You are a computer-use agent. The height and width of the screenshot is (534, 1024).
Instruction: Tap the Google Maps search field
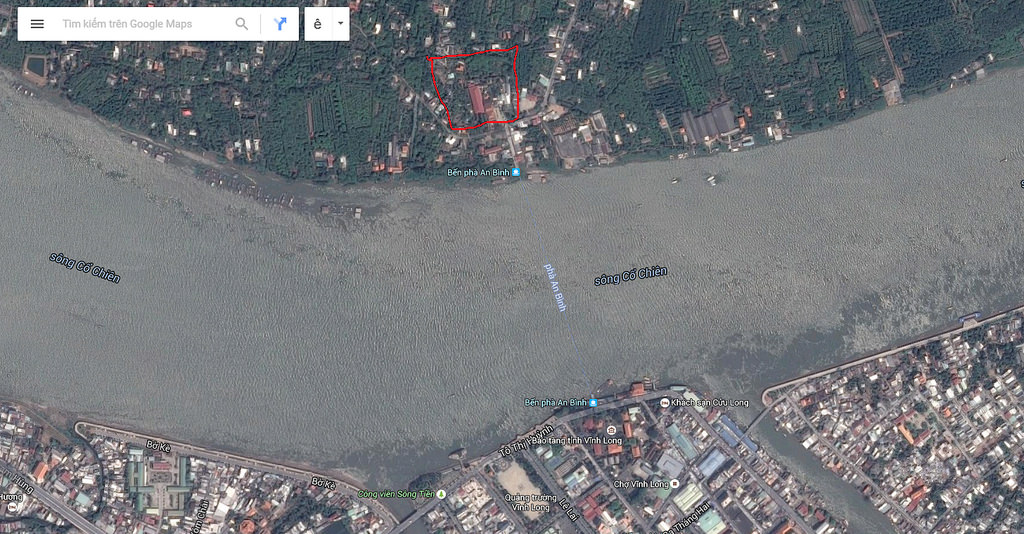140,24
